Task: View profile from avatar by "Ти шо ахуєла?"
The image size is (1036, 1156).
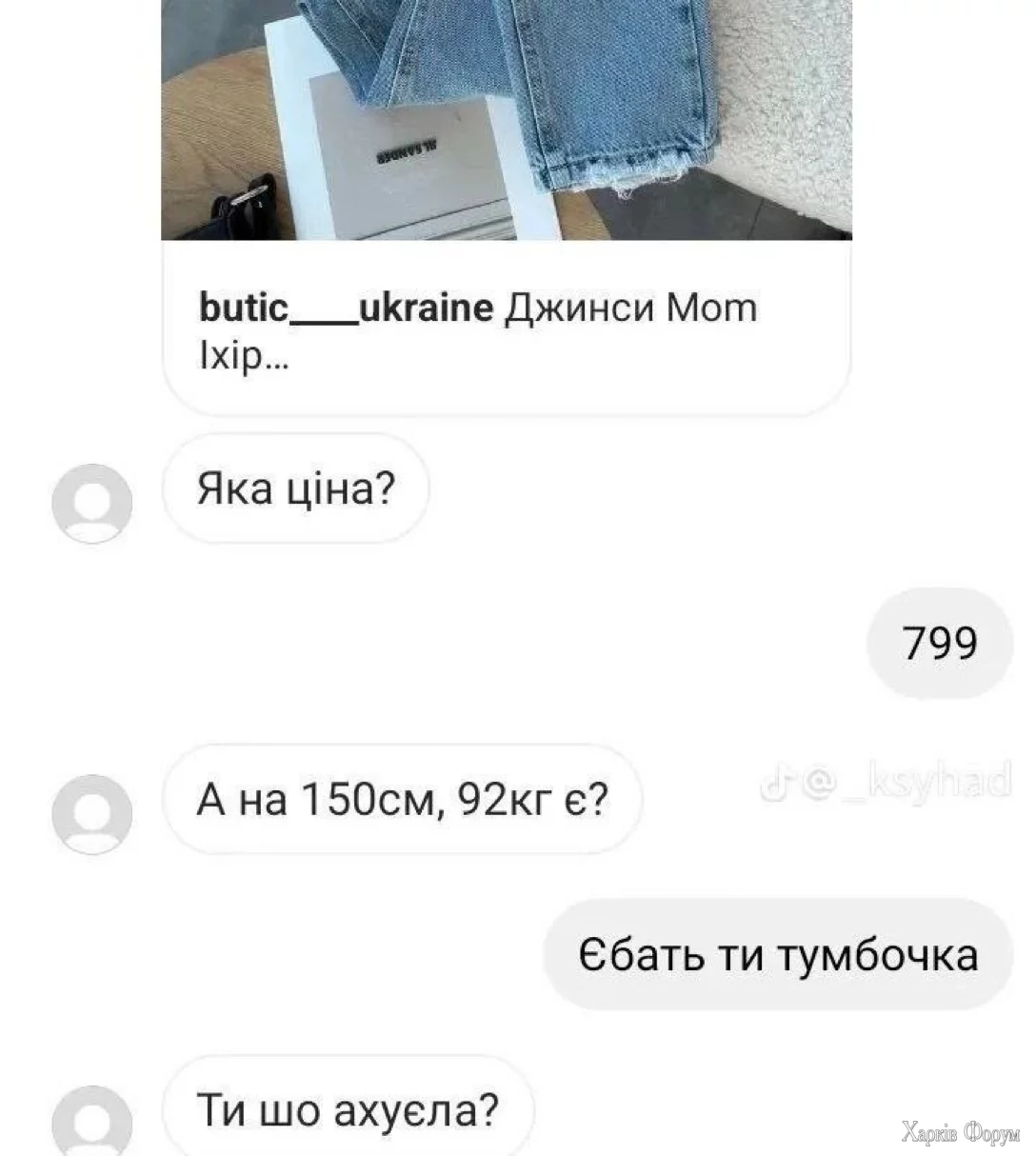Action: coord(92,1122)
